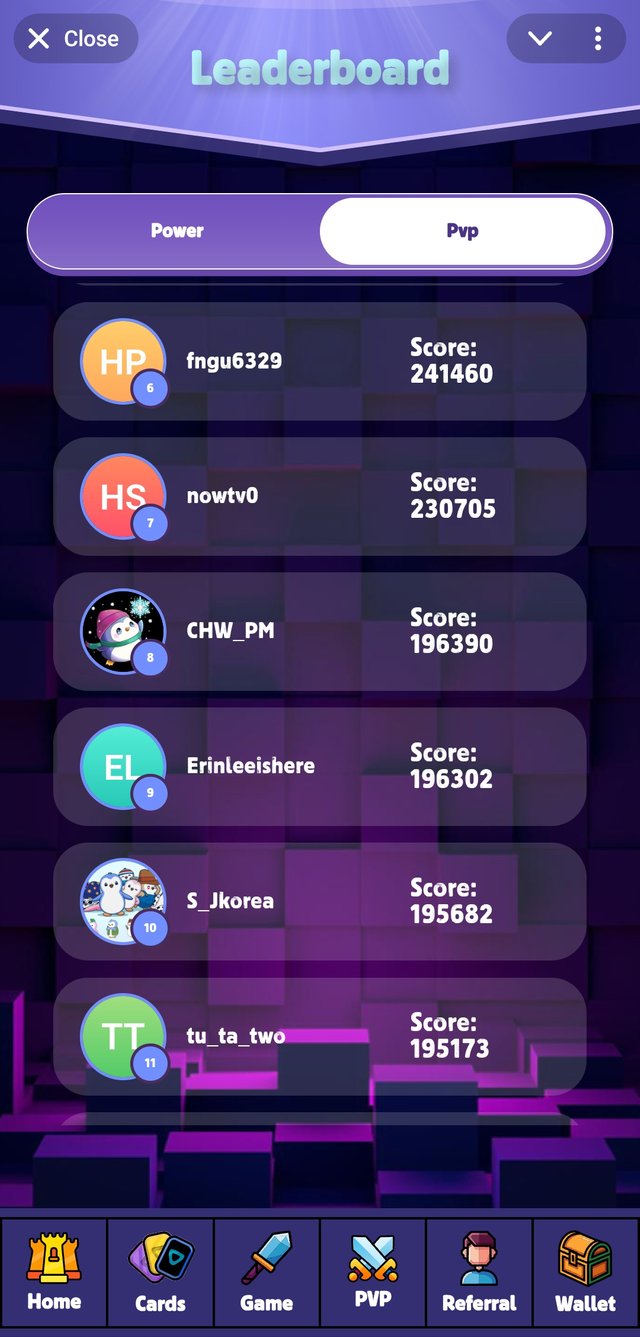Screen dimensions: 640x1337
Task: Select Erinleeishere in the ranking
Action: click(x=319, y=766)
